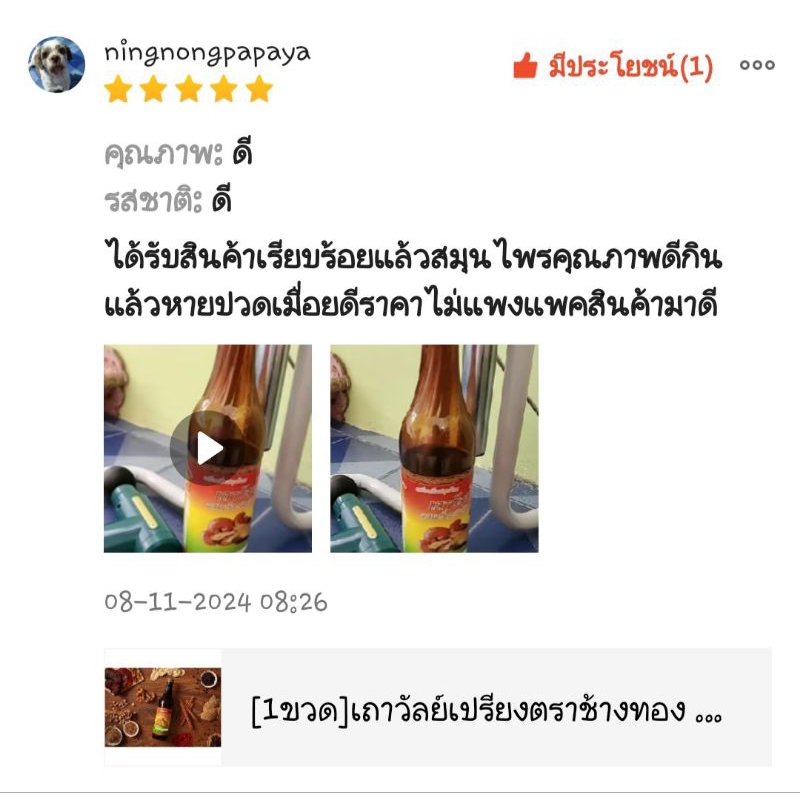Open ningnongpapaya's profile avatar
The image size is (800, 800).
(57, 64)
